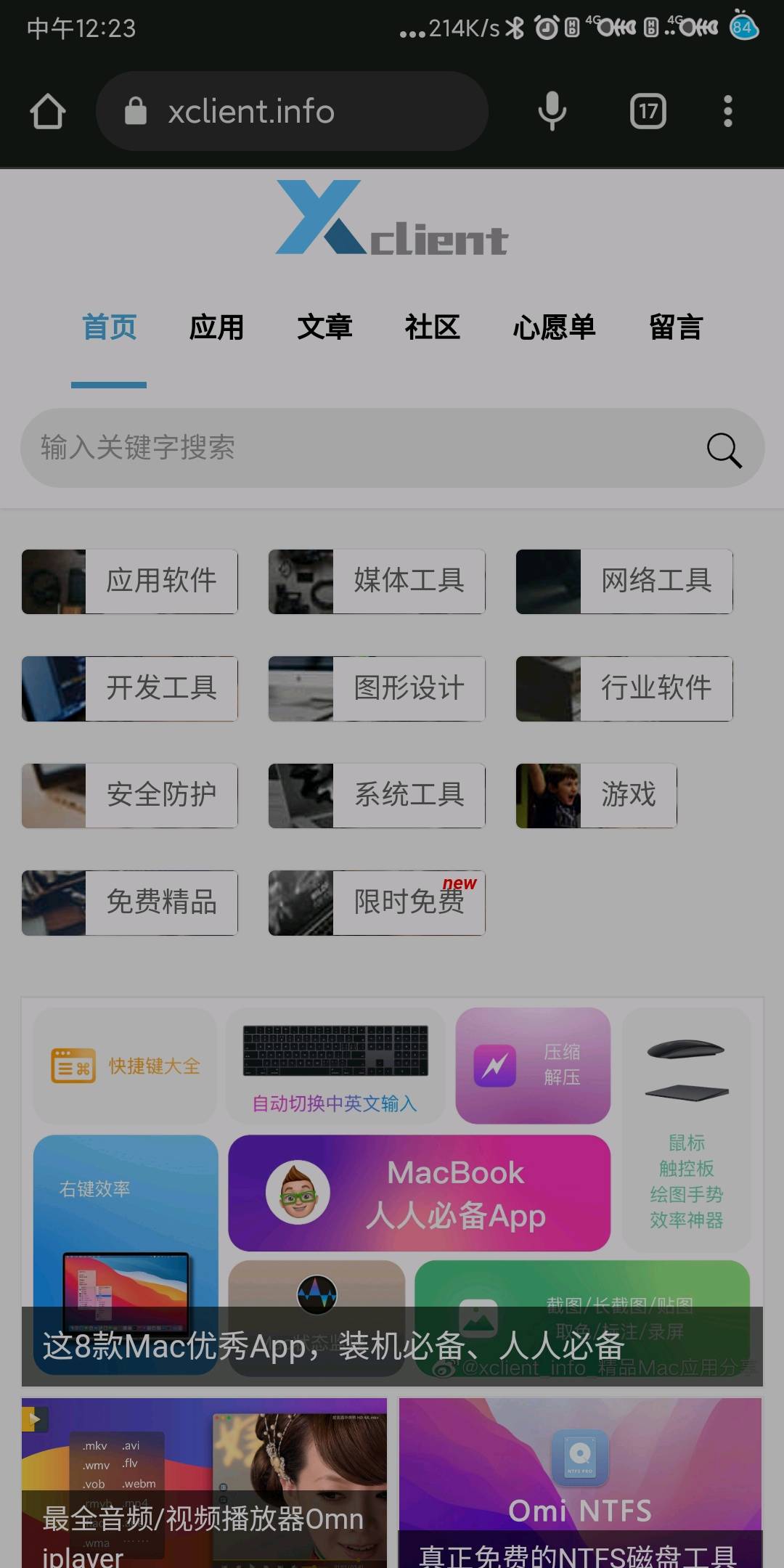Switch to the 应用 tab

[x=216, y=327]
